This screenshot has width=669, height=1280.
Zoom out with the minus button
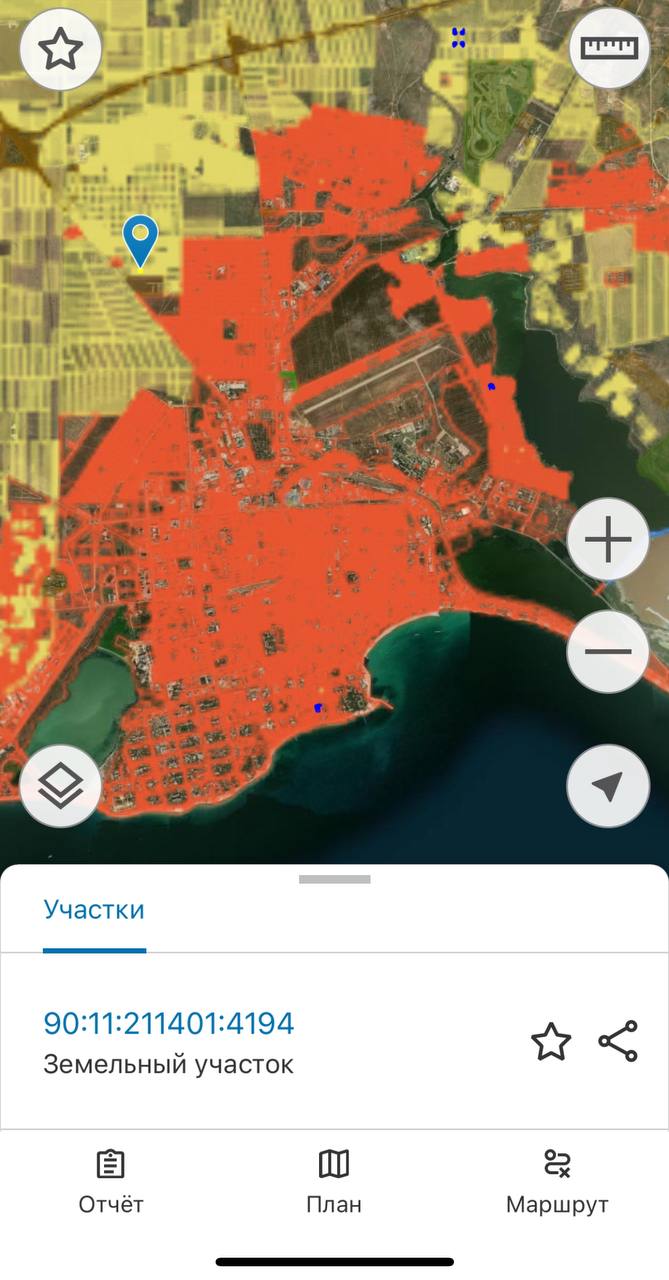click(x=608, y=652)
